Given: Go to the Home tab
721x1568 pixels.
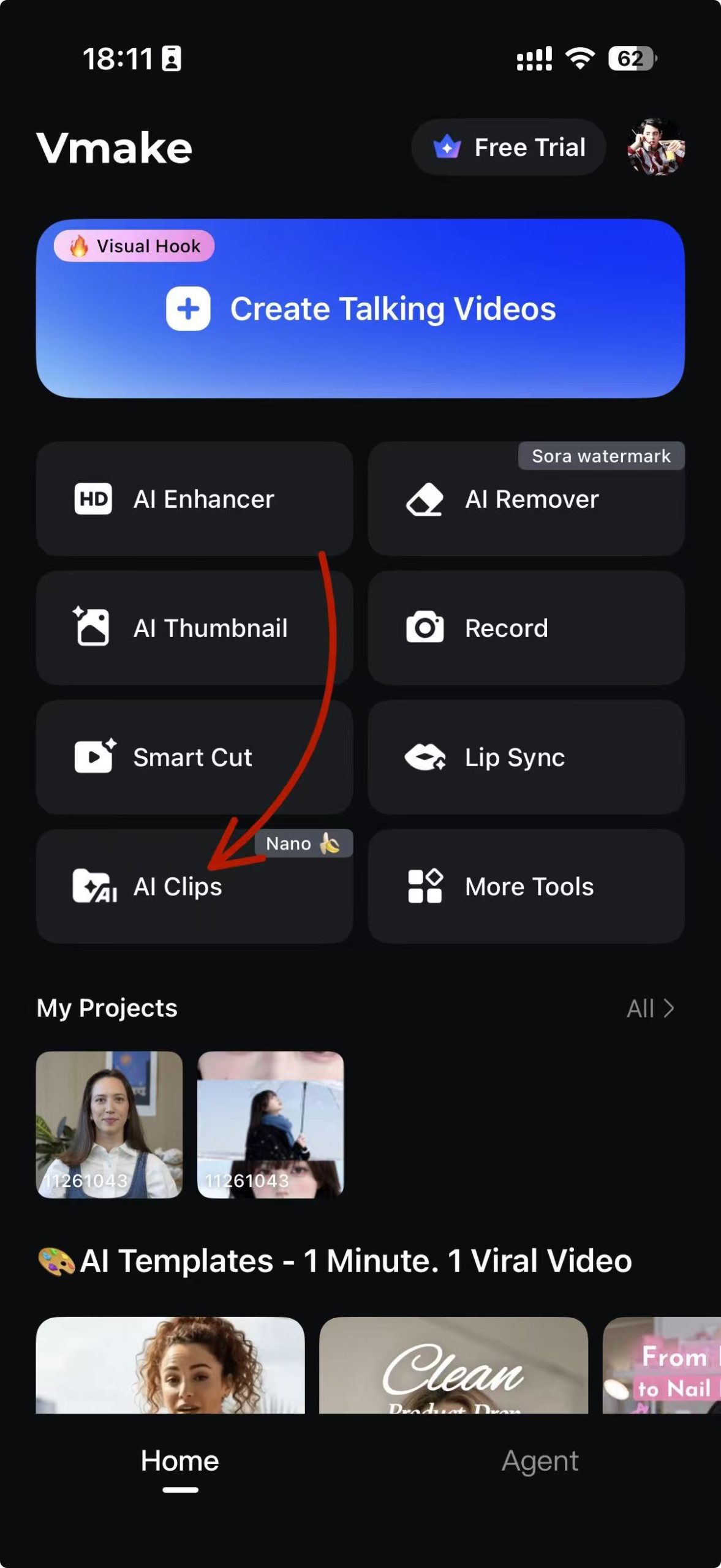Looking at the screenshot, I should [x=179, y=1461].
